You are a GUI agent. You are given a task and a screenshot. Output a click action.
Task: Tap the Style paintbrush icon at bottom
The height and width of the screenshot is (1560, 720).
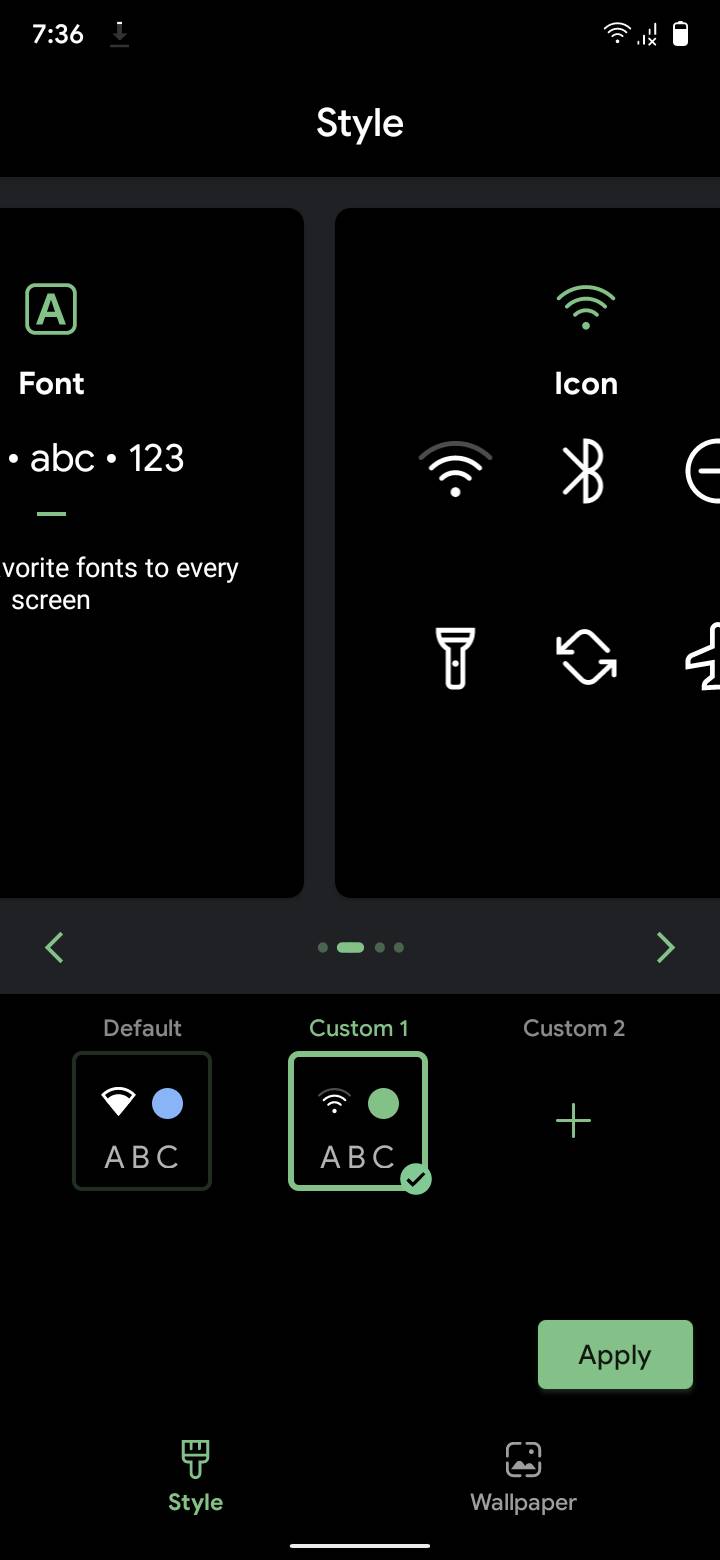coord(194,1458)
